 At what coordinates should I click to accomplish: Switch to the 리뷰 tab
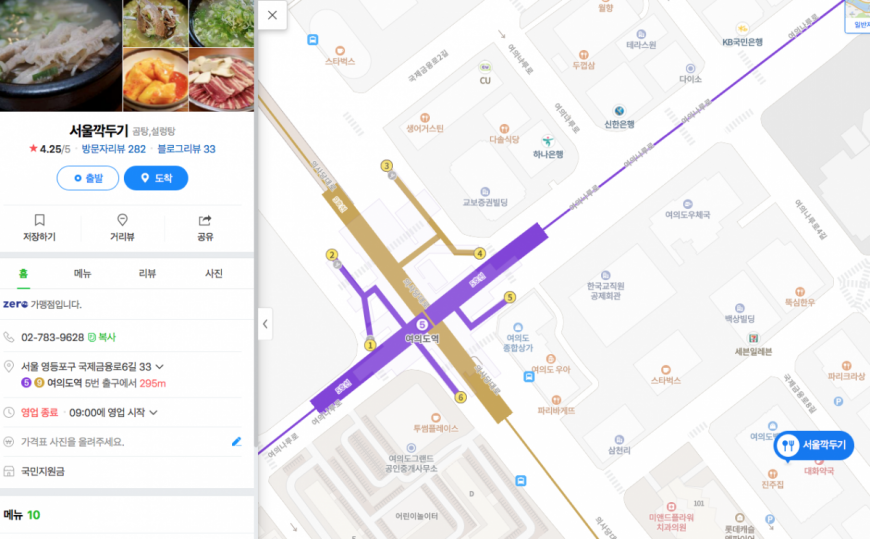(147, 273)
